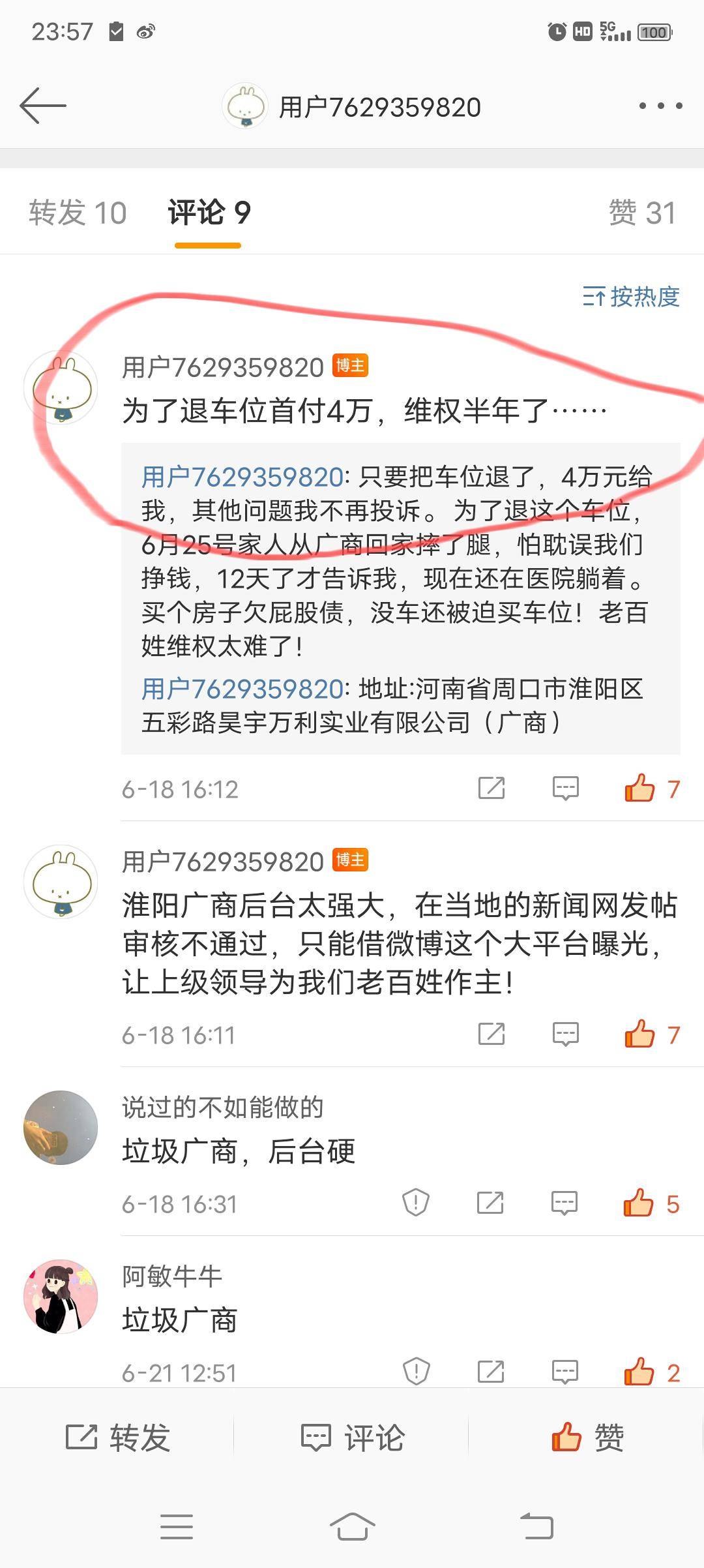This screenshot has height=1568, width=704.
Task: Open the three-dot overflow menu
Action: pyautogui.click(x=660, y=106)
